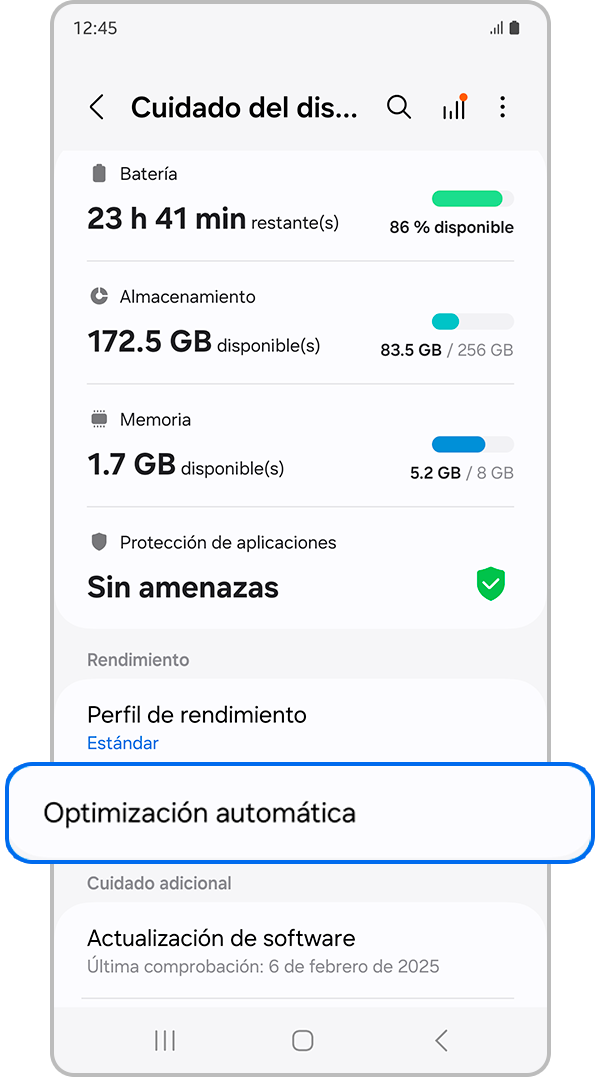Open the Memoria row
The image size is (600, 1077).
pyautogui.click(x=300, y=446)
